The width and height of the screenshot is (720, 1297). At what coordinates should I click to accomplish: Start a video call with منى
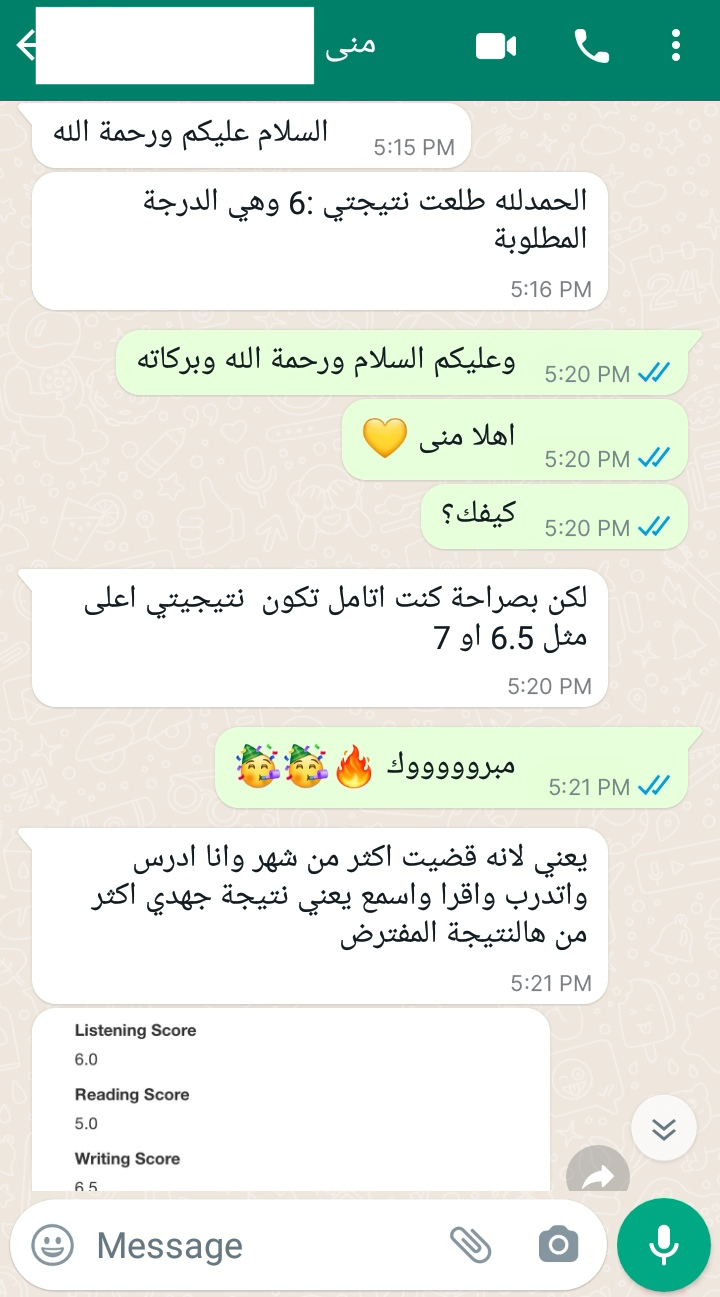[496, 46]
